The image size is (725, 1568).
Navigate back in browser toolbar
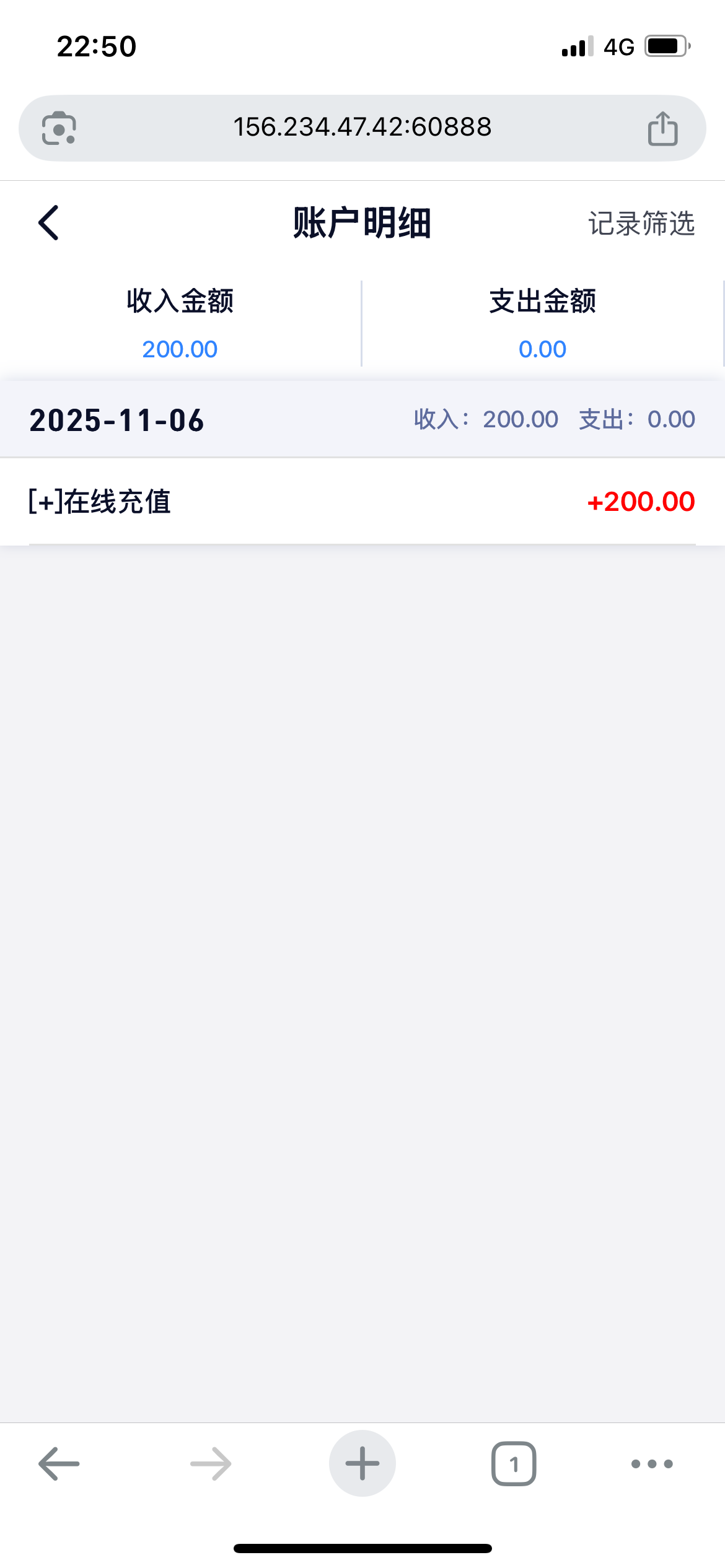pyautogui.click(x=59, y=1464)
